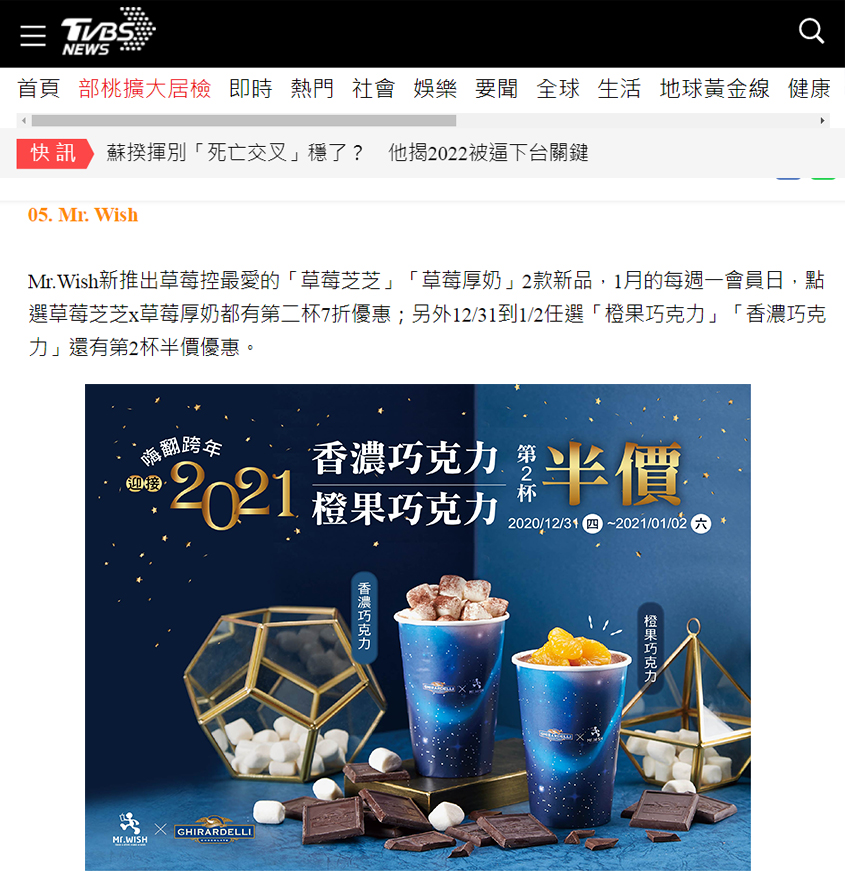This screenshot has height=871, width=845.
Task: Tap the category bar's right scroll arrow
Action: point(823,121)
